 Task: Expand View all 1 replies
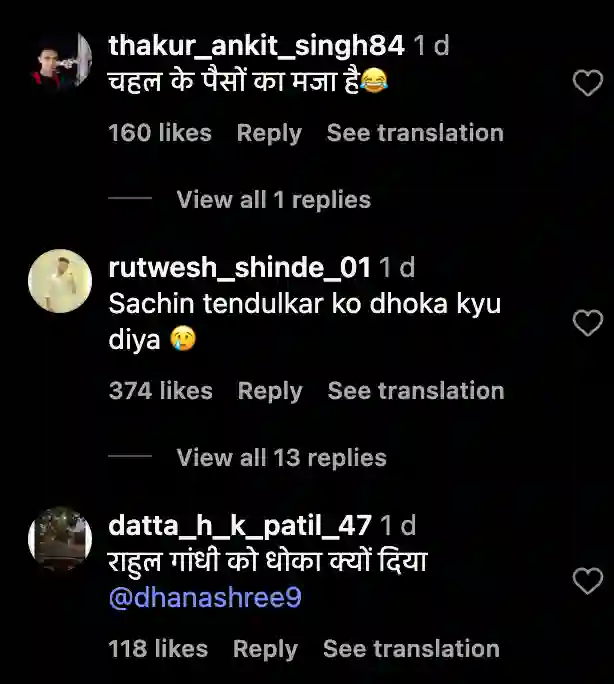coord(273,200)
